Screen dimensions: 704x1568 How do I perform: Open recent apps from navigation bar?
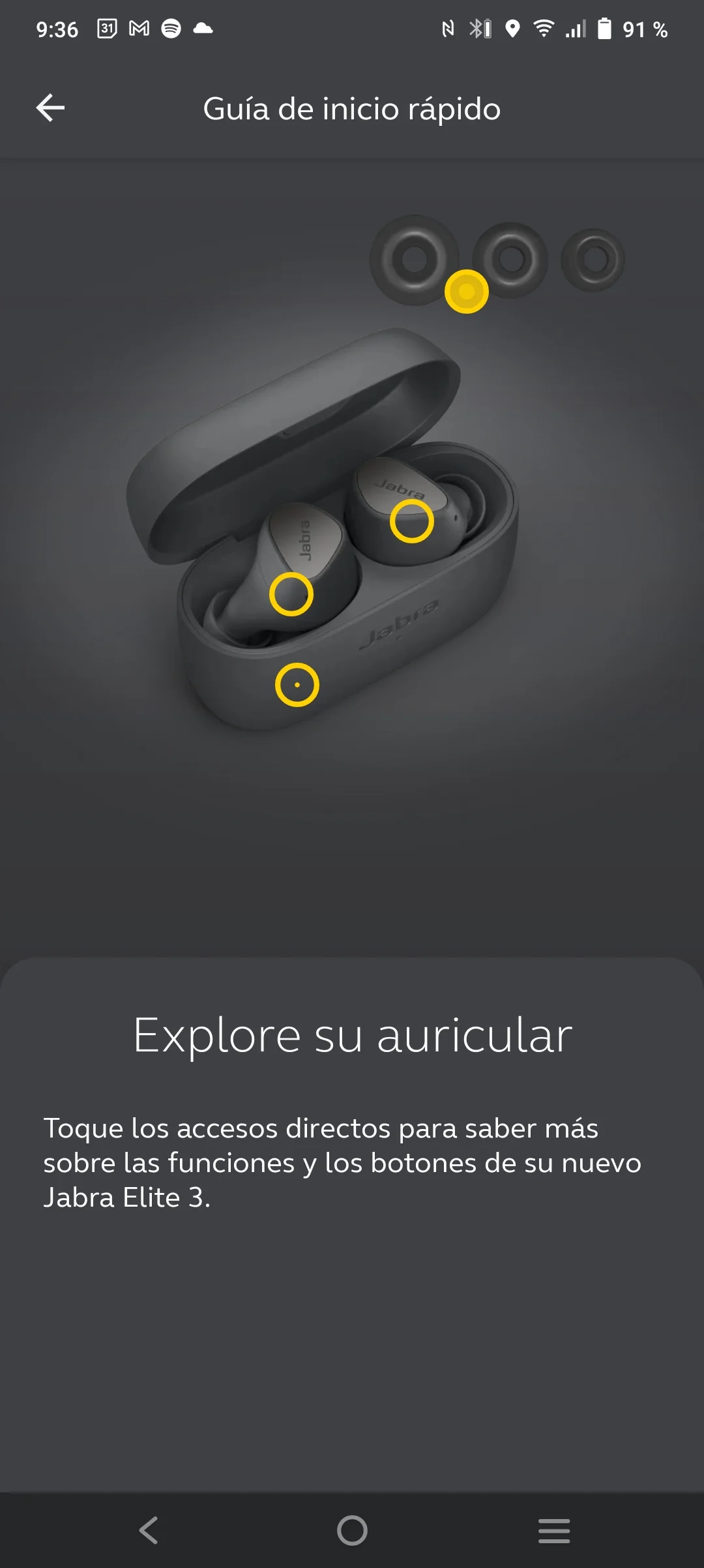coord(554,1530)
